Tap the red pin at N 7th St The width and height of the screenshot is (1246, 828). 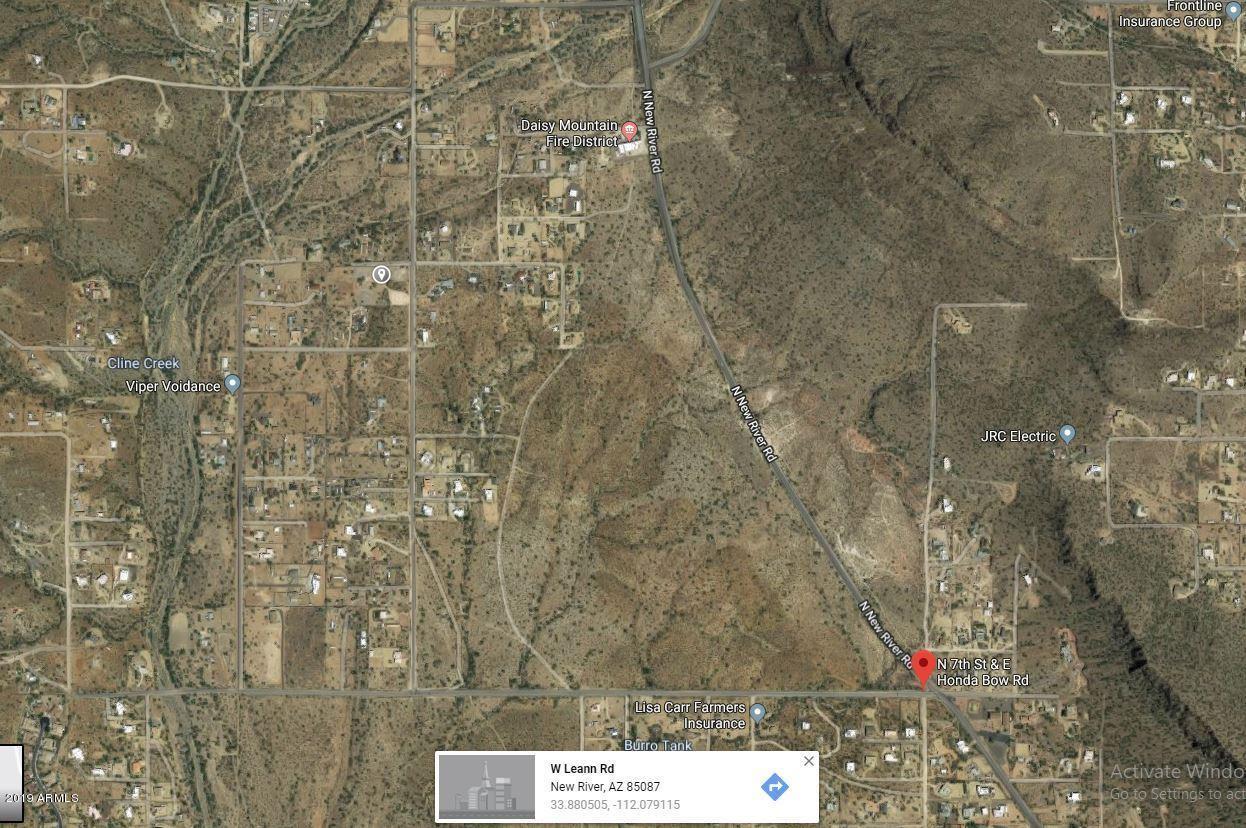pos(923,667)
